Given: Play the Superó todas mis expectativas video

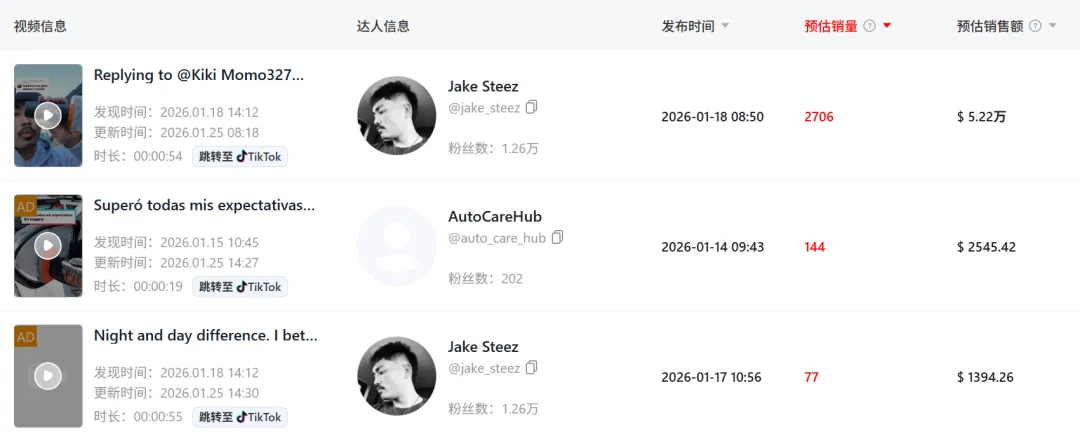Looking at the screenshot, I should tap(48, 246).
